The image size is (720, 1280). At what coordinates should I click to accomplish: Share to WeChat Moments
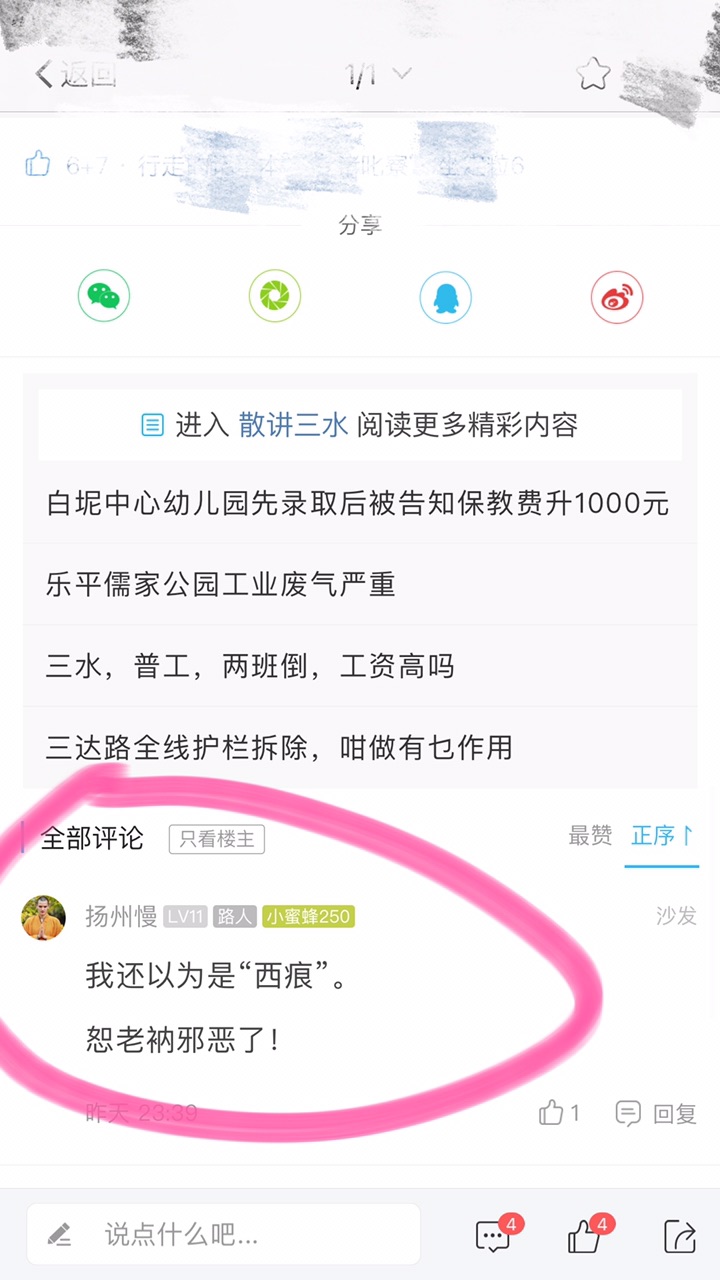(275, 296)
